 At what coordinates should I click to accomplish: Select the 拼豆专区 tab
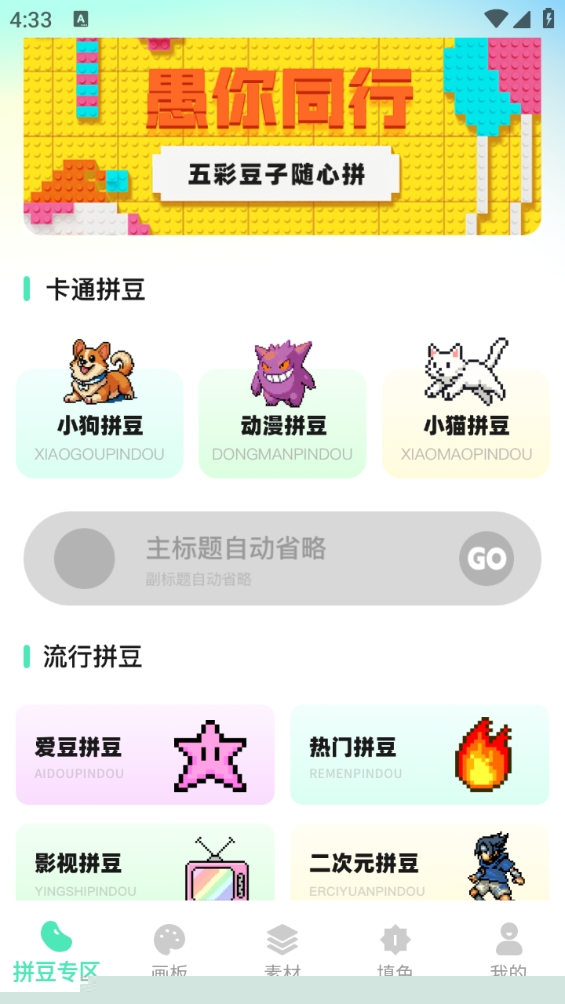pyautogui.click(x=56, y=952)
